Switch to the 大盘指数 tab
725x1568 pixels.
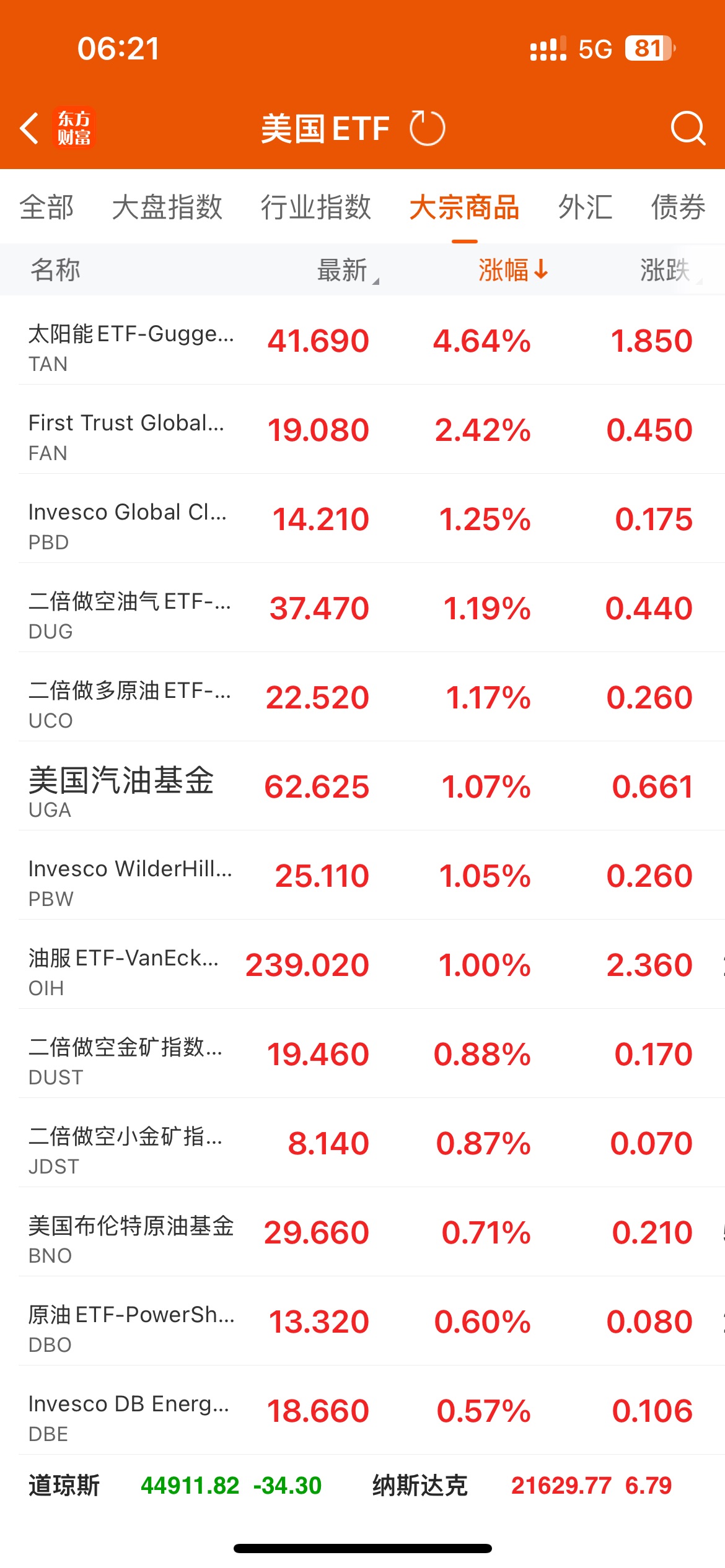point(167,207)
